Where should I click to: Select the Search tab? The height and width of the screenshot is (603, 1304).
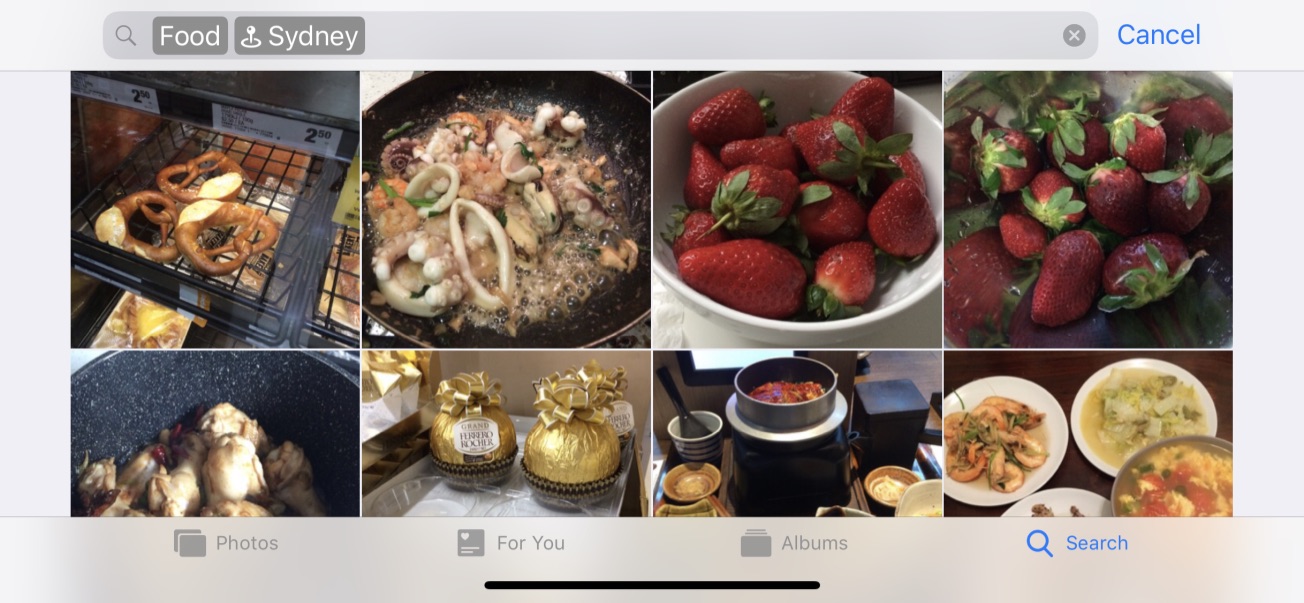[x=1077, y=543]
